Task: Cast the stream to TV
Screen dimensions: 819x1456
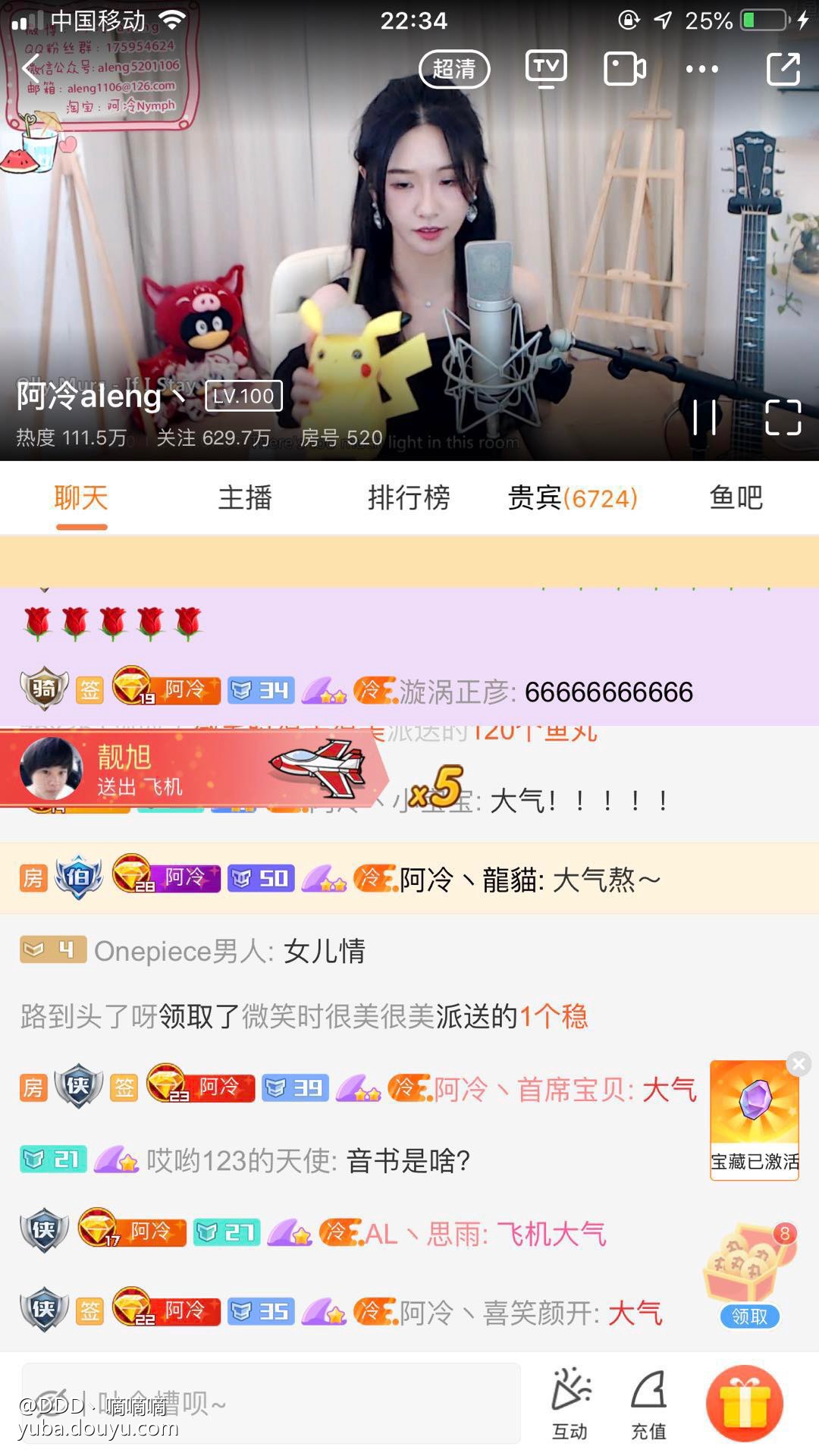Action: point(546,68)
